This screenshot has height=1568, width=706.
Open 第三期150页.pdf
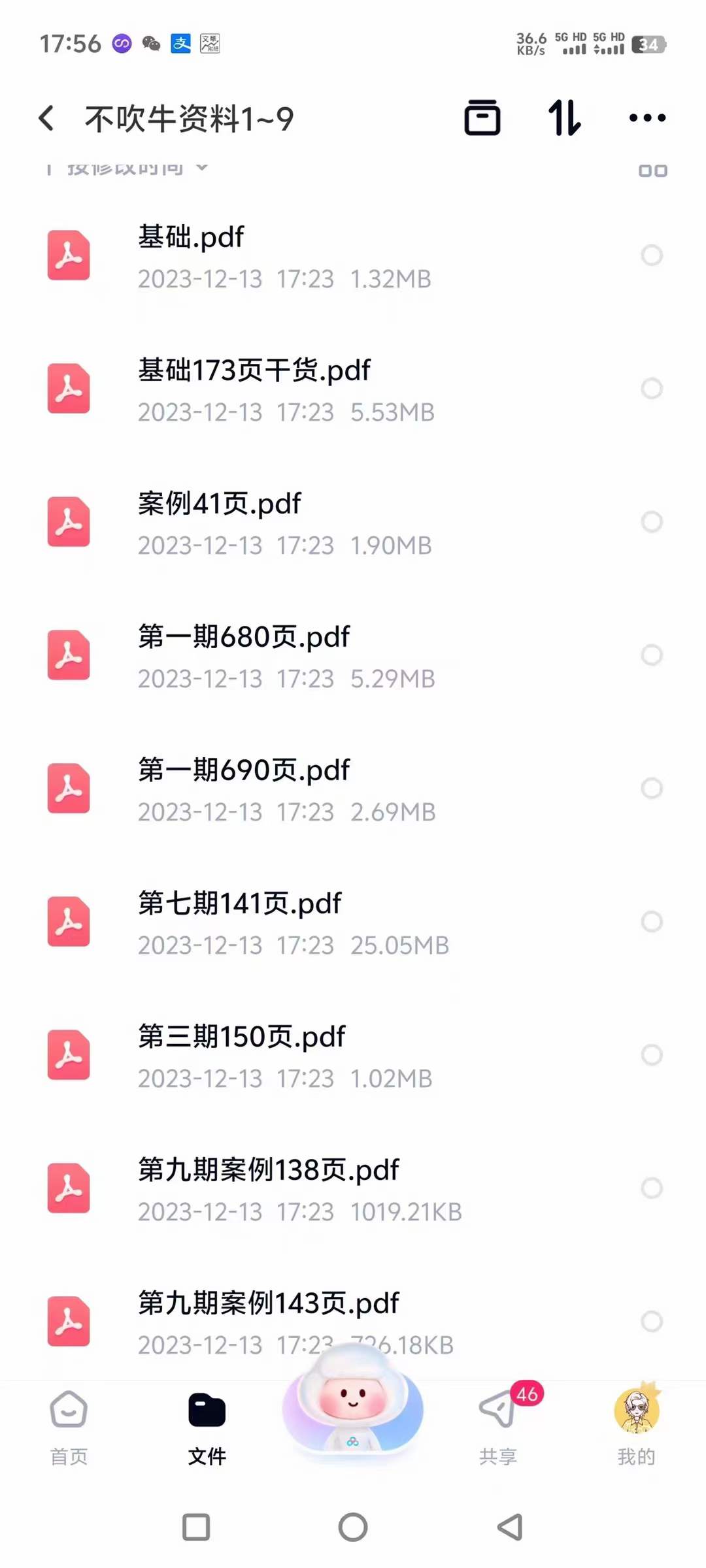353,1056
